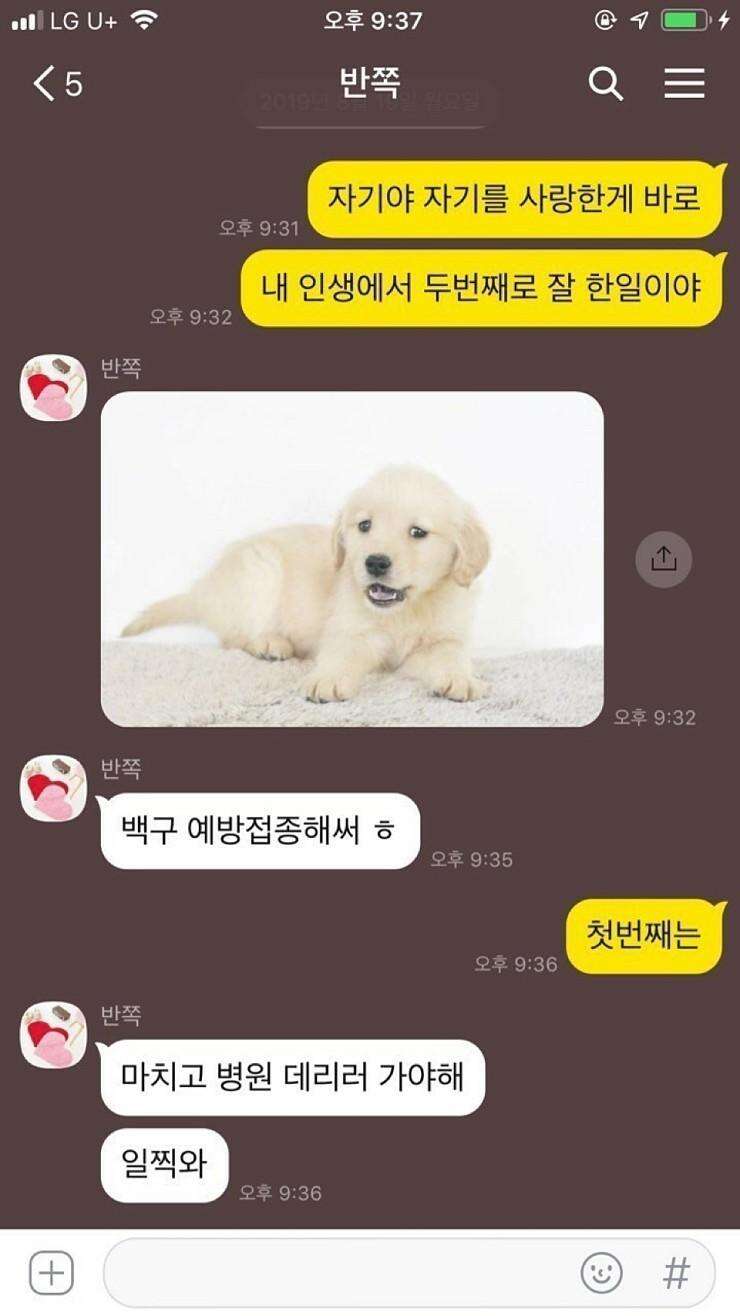Image resolution: width=740 pixels, height=1316 pixels.
Task: Search within the 반쪽 chat
Action: 606,84
